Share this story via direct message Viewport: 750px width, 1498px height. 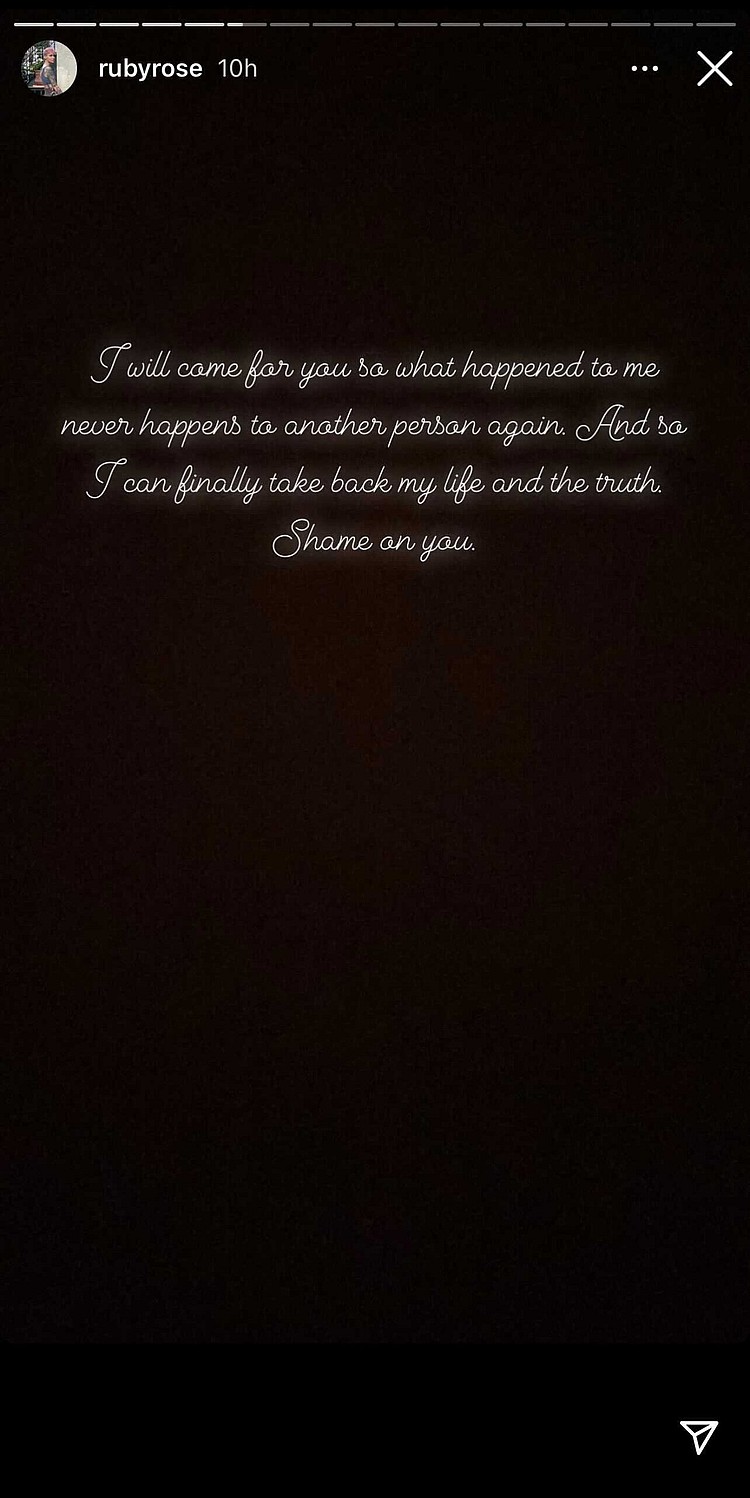[x=699, y=1436]
